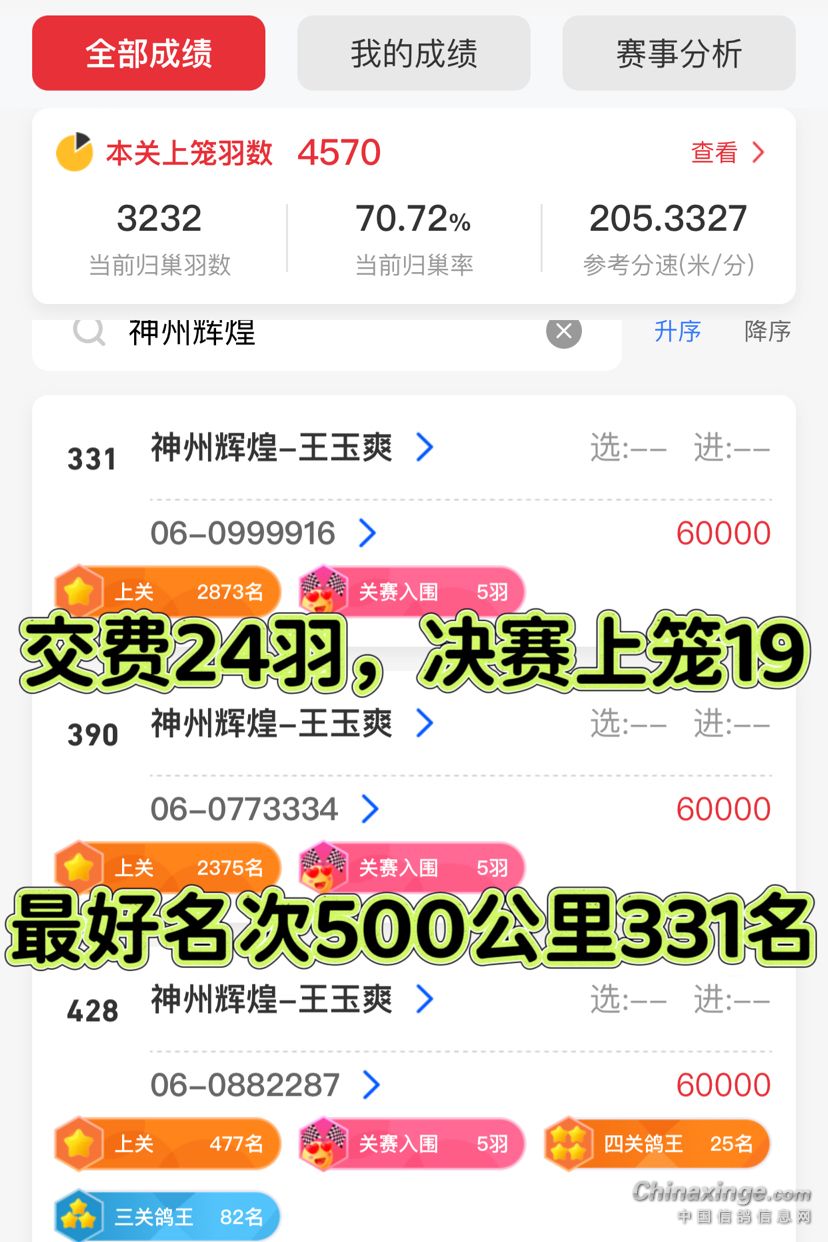Tap 查看 next to 本关上笼羽数
Screen dimensions: 828x1242
pyautogui.click(x=727, y=153)
